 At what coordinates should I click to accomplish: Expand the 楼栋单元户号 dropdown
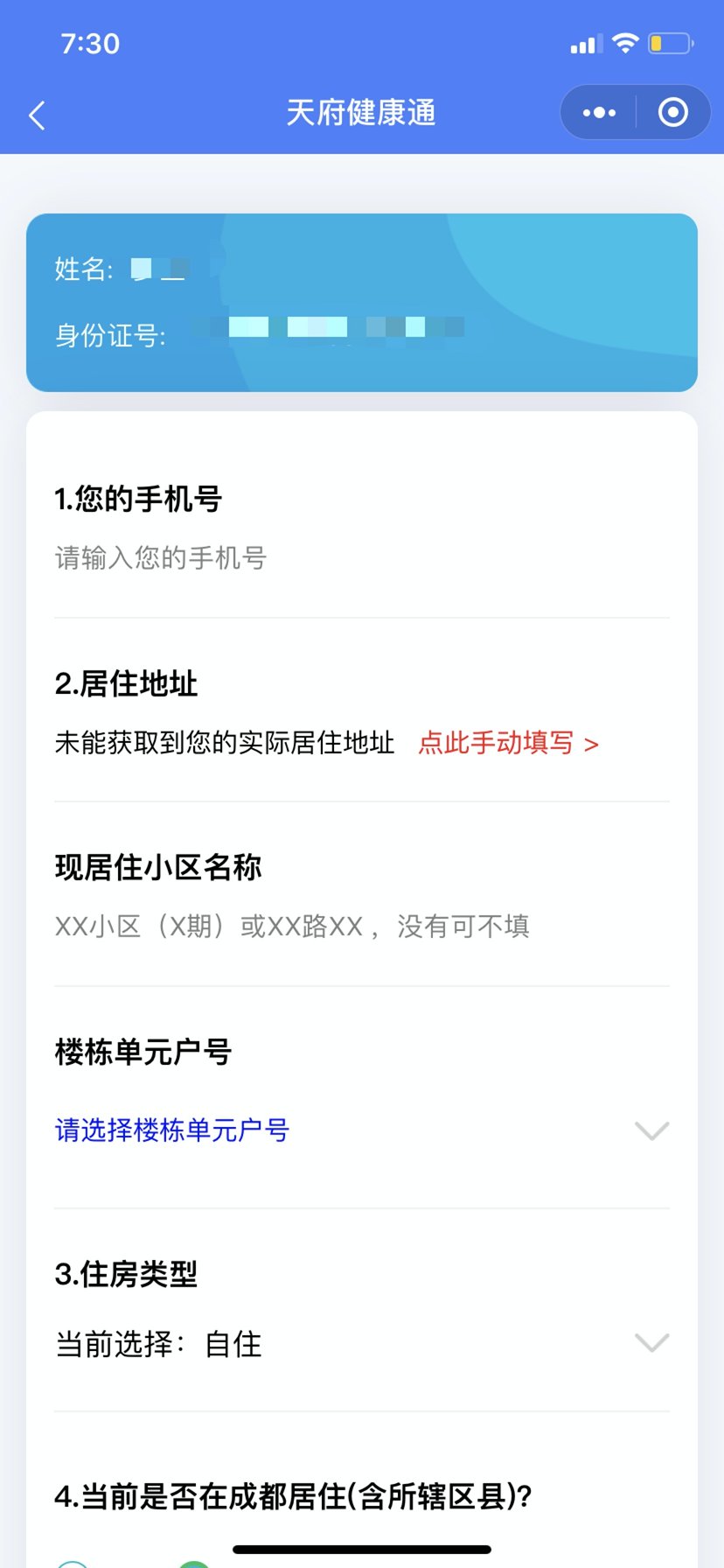point(361,1130)
